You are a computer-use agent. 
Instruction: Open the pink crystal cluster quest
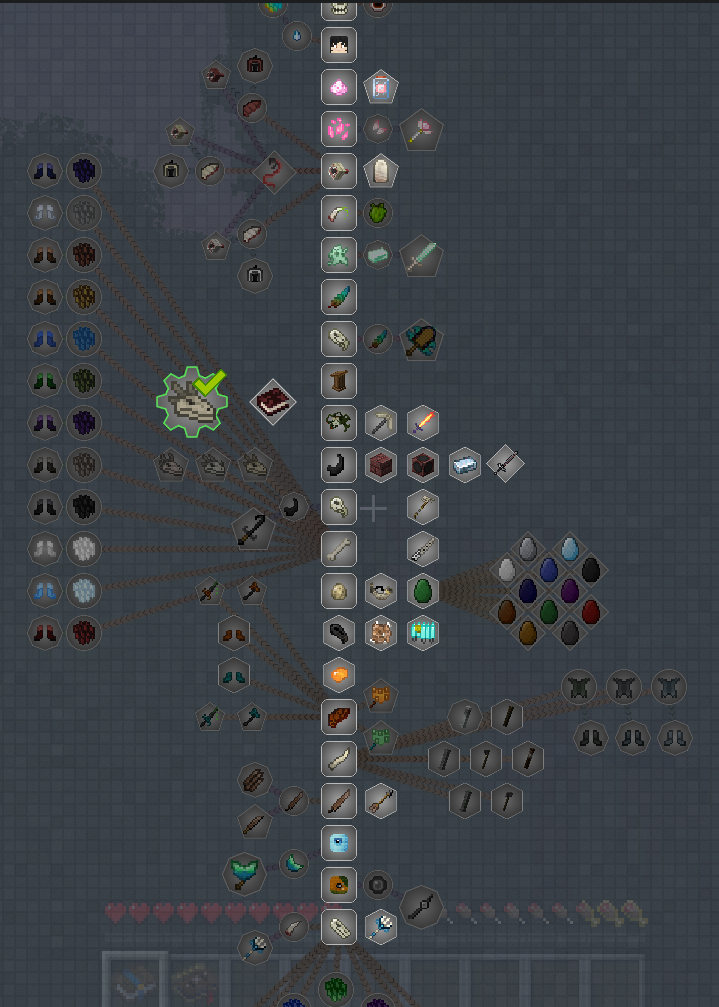coord(339,129)
